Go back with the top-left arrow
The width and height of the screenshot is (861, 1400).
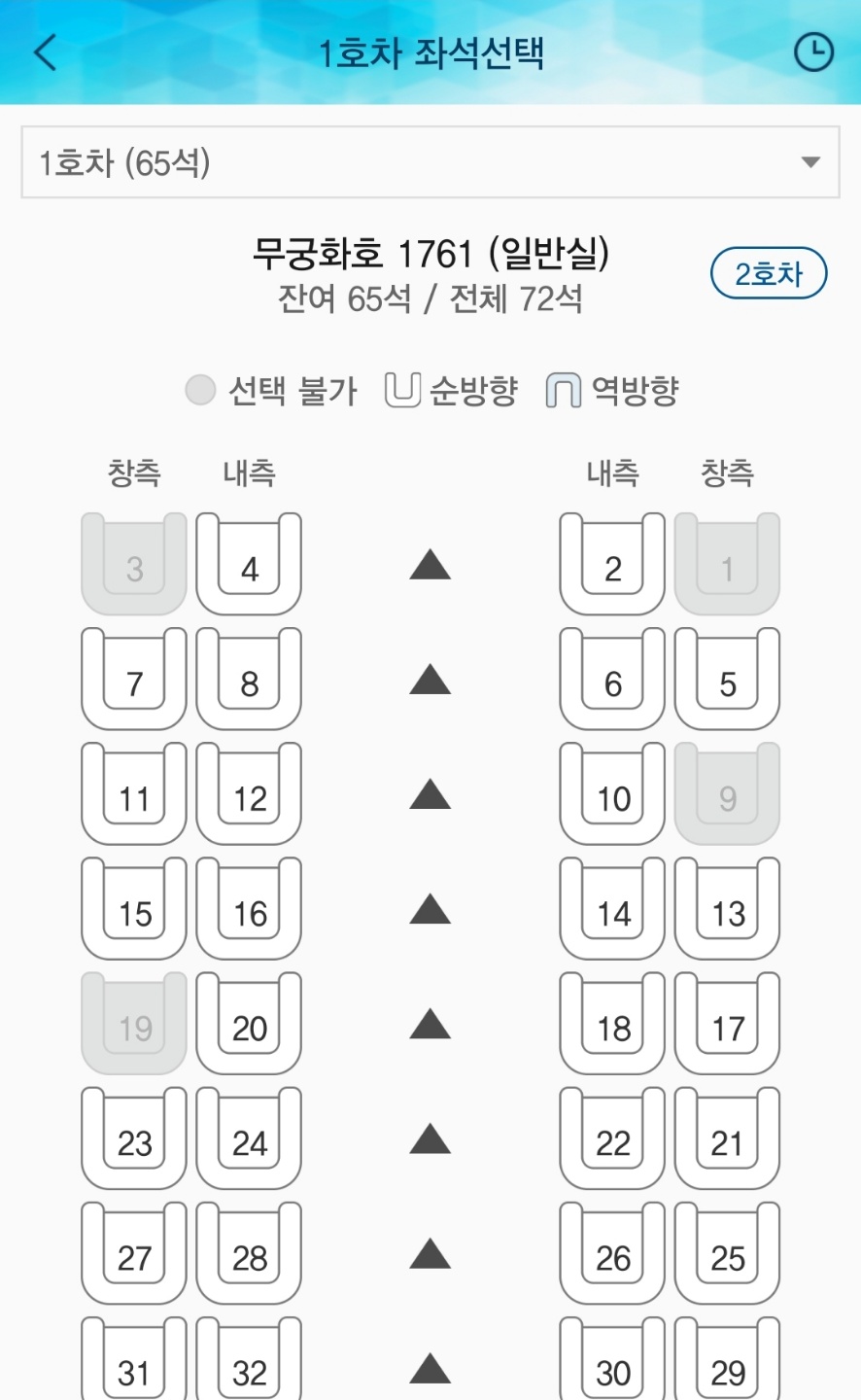point(45,52)
